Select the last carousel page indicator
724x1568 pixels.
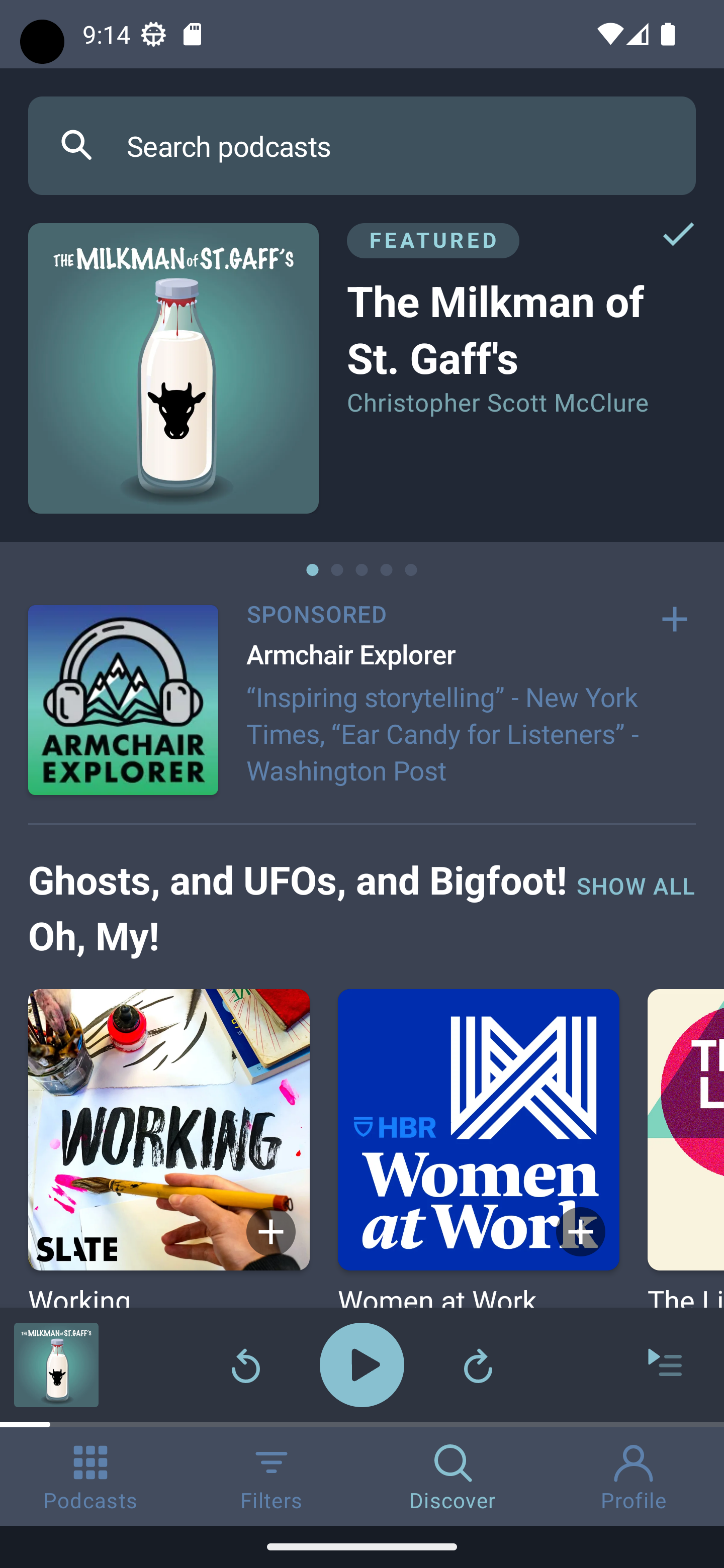(x=411, y=570)
